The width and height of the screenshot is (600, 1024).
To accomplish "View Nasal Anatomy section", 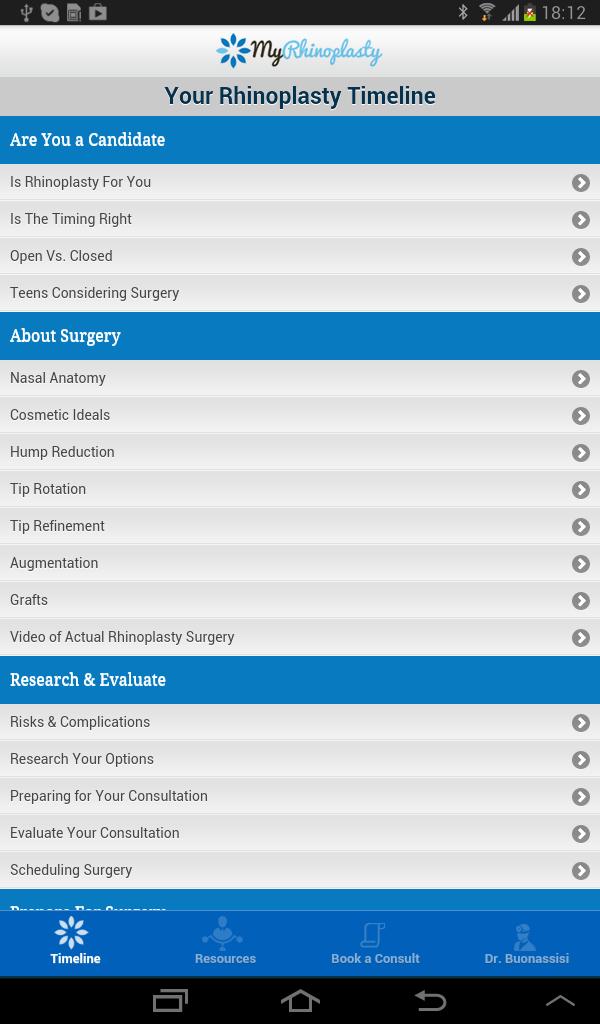I will click(300, 378).
